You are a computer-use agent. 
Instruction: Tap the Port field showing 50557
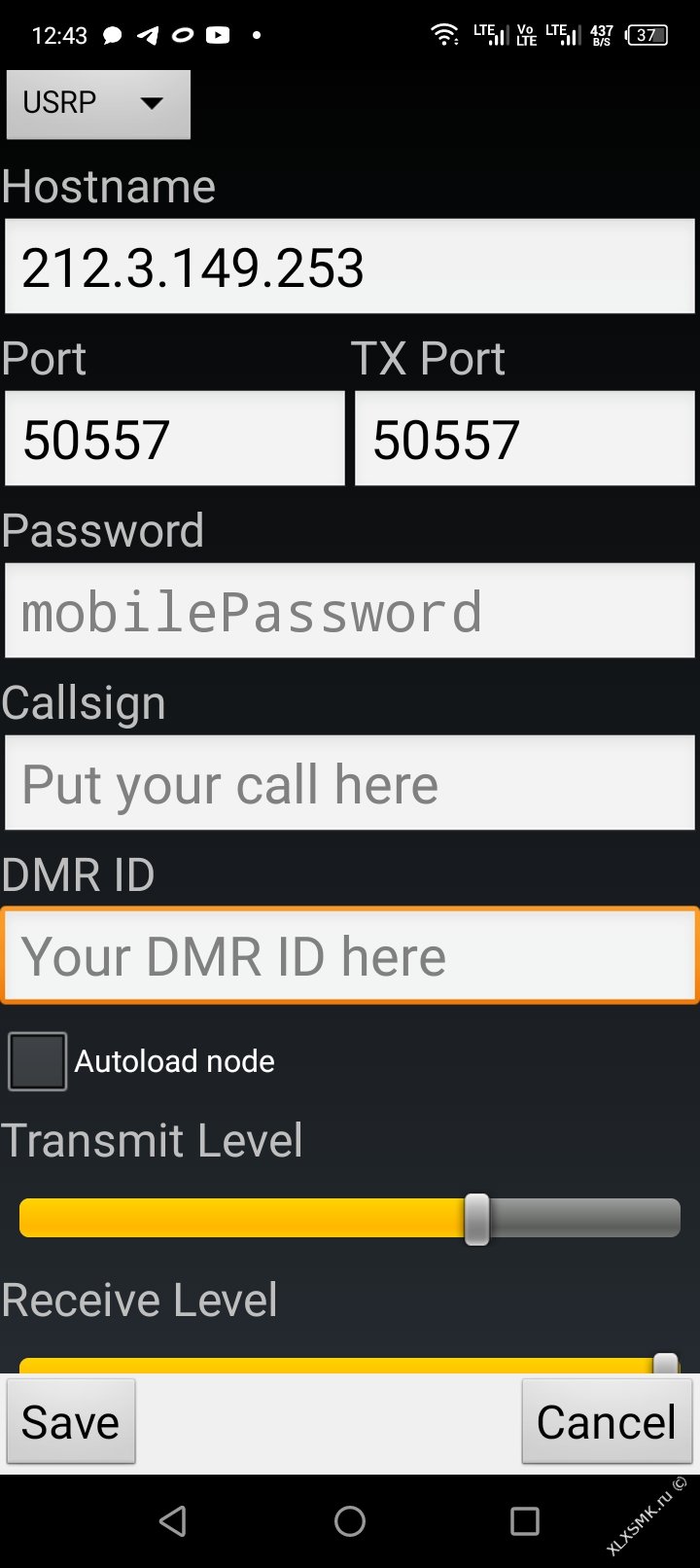[x=175, y=439]
